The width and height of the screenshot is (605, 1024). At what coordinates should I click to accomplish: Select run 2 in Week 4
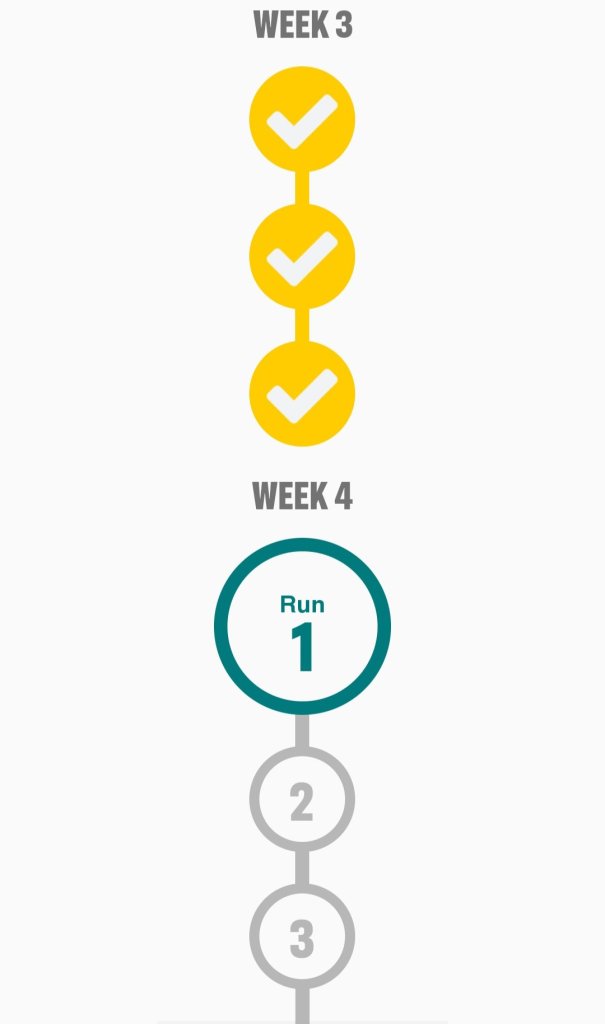pos(302,800)
